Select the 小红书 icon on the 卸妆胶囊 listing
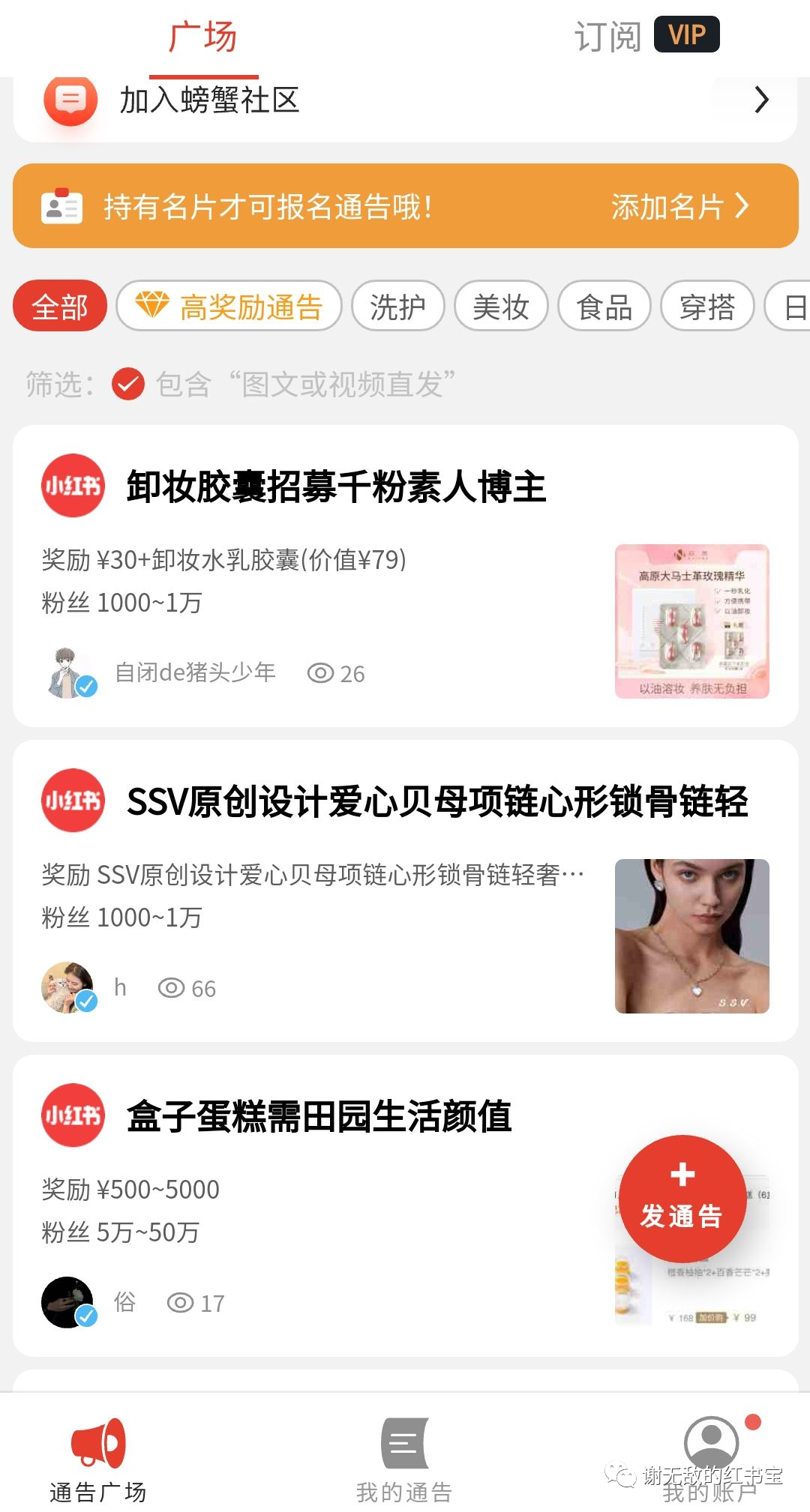810x1512 pixels. pos(71,487)
